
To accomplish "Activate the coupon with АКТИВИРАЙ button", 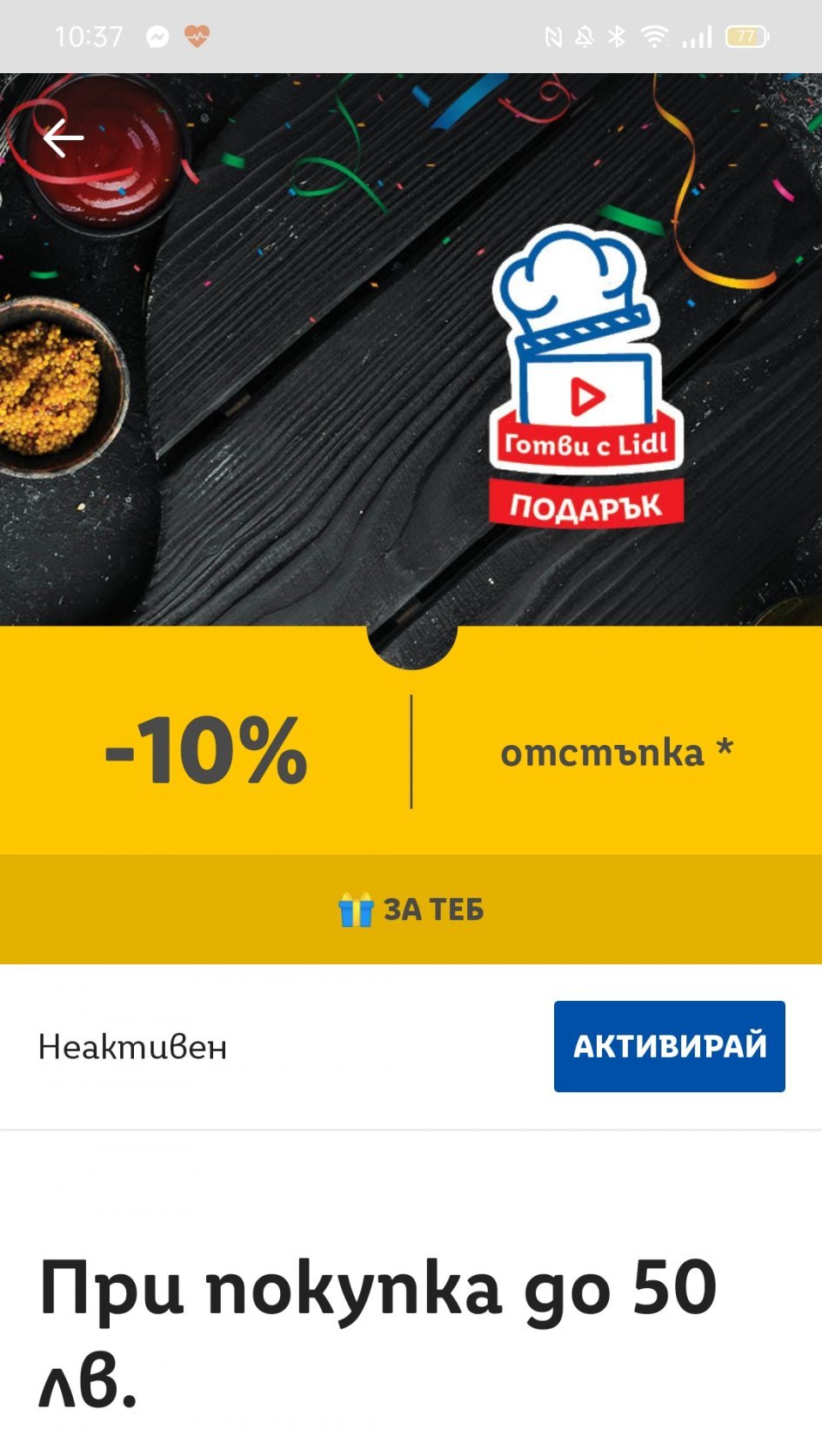I will click(669, 1046).
